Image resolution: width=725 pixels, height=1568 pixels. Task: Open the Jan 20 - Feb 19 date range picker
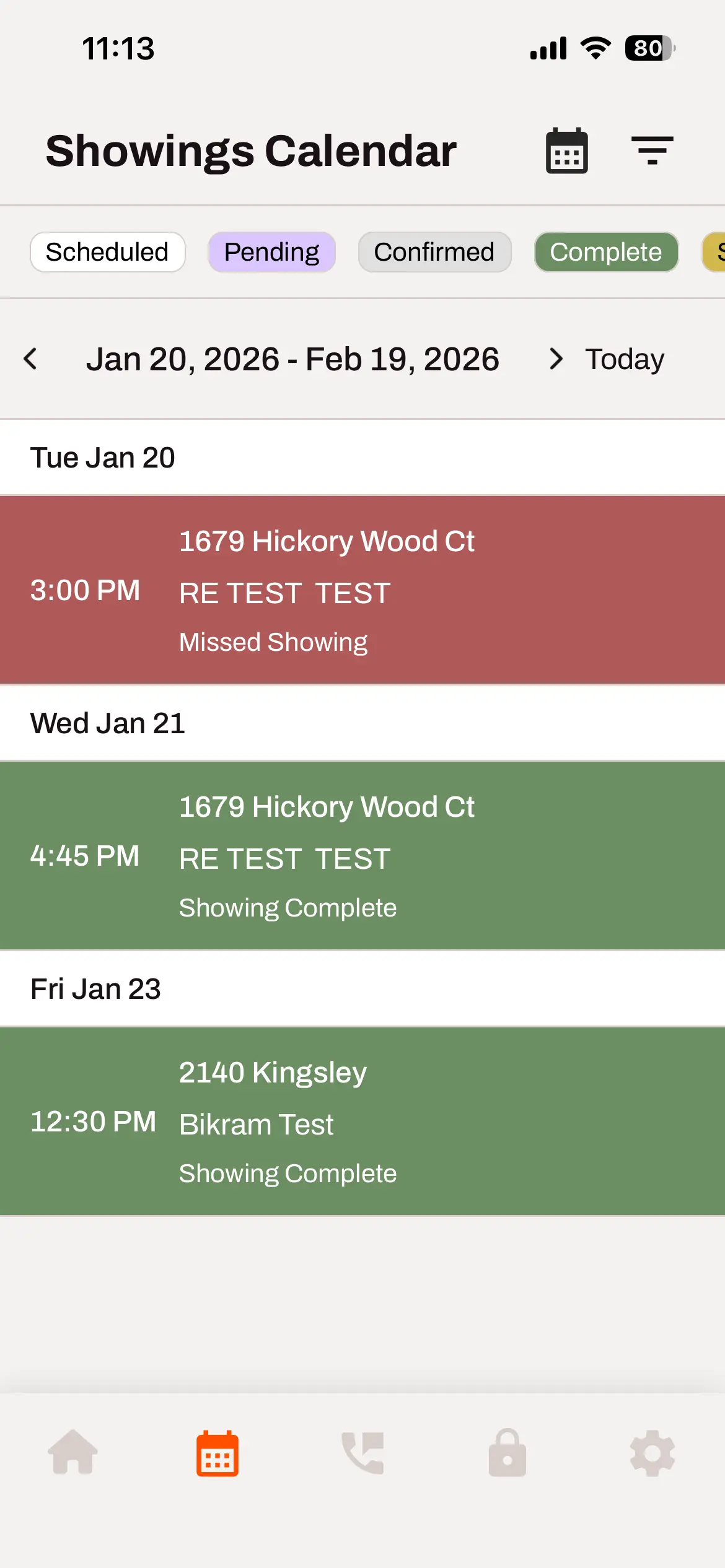tap(293, 359)
